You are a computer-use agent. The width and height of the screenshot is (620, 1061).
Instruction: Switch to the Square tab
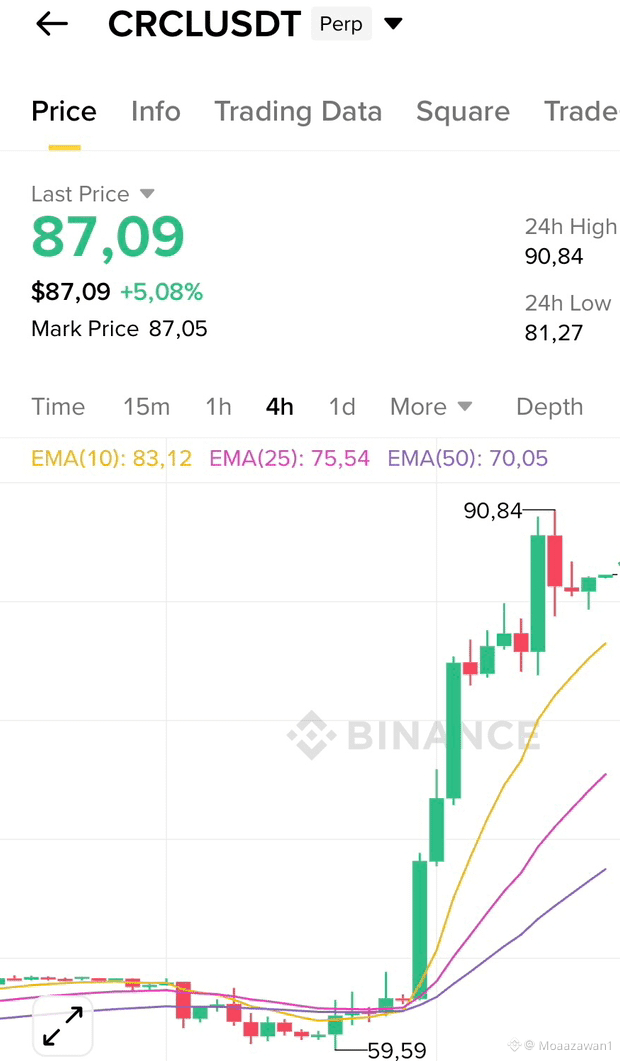click(x=463, y=112)
